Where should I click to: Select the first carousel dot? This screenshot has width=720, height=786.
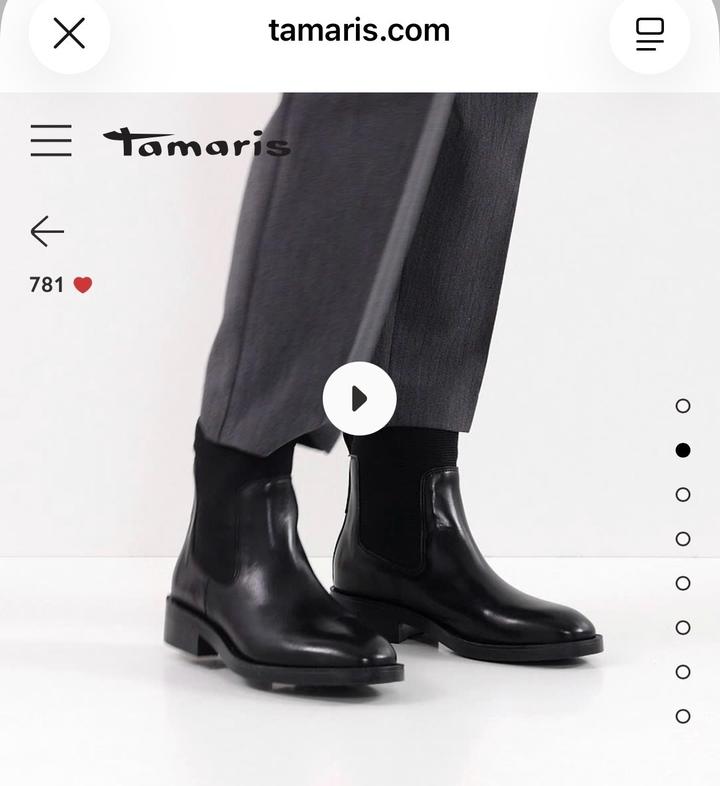[684, 408]
